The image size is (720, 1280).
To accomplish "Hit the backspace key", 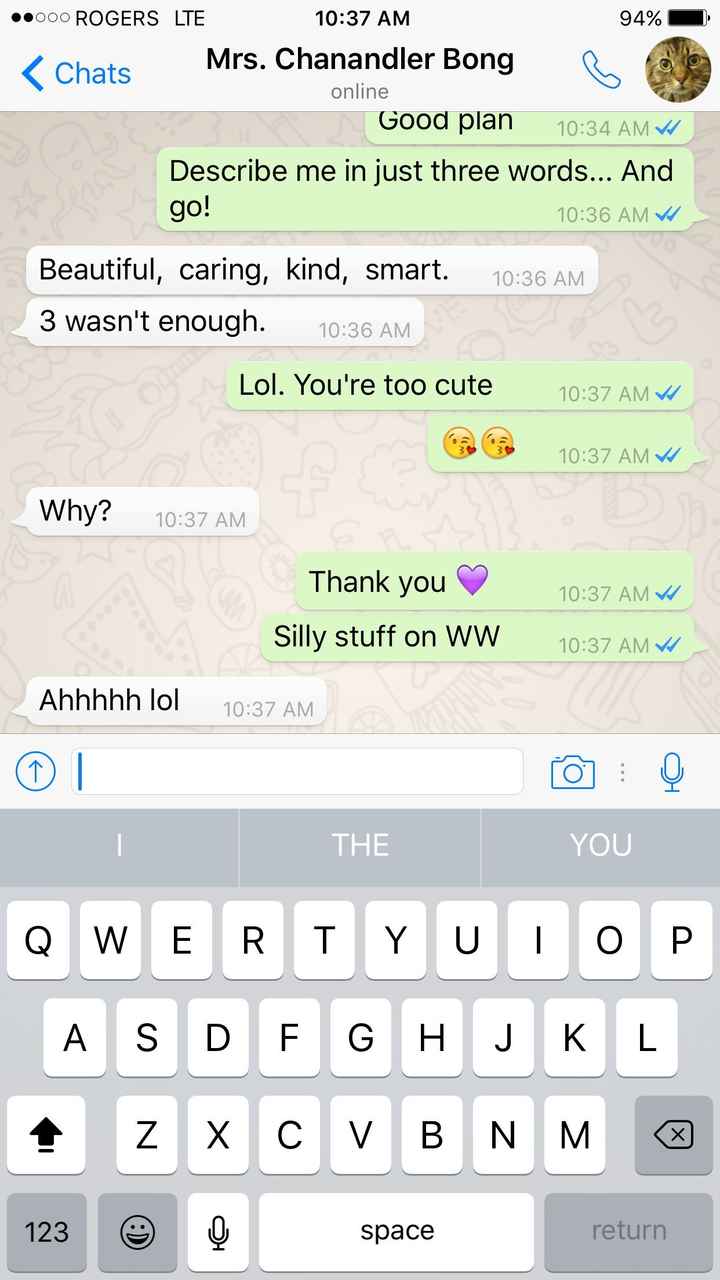I will pyautogui.click(x=673, y=1134).
